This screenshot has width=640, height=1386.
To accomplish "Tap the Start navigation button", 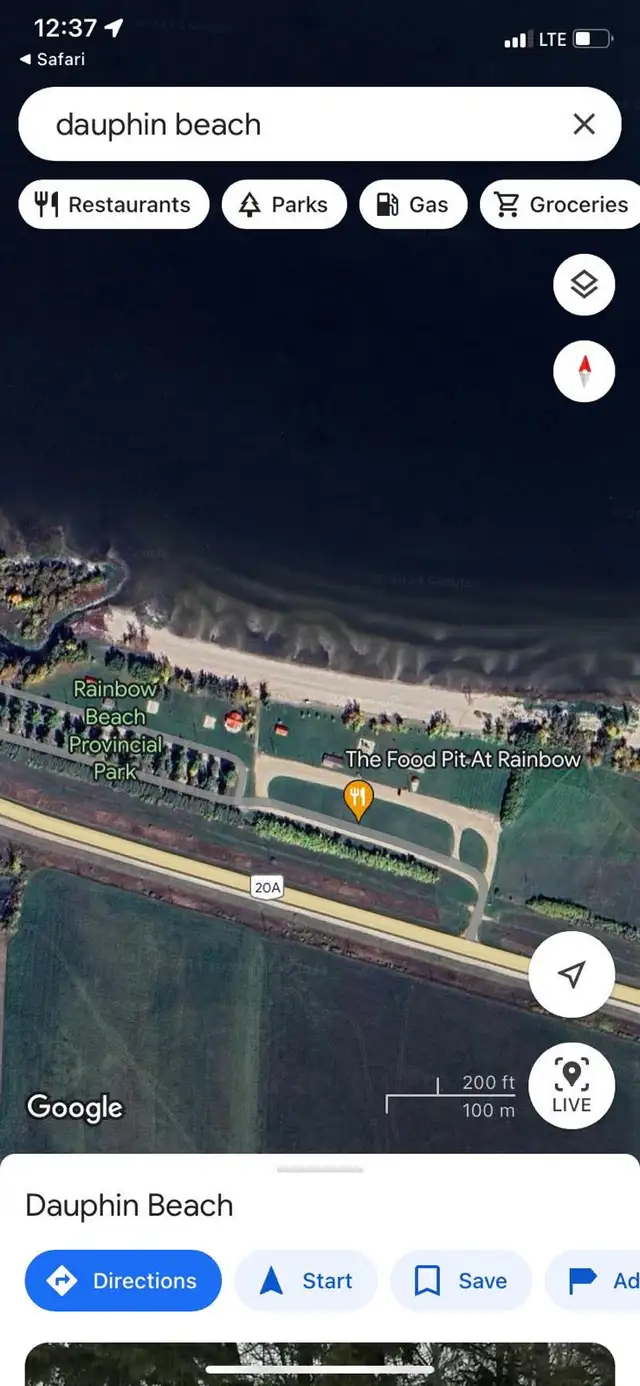I will pyautogui.click(x=306, y=1281).
